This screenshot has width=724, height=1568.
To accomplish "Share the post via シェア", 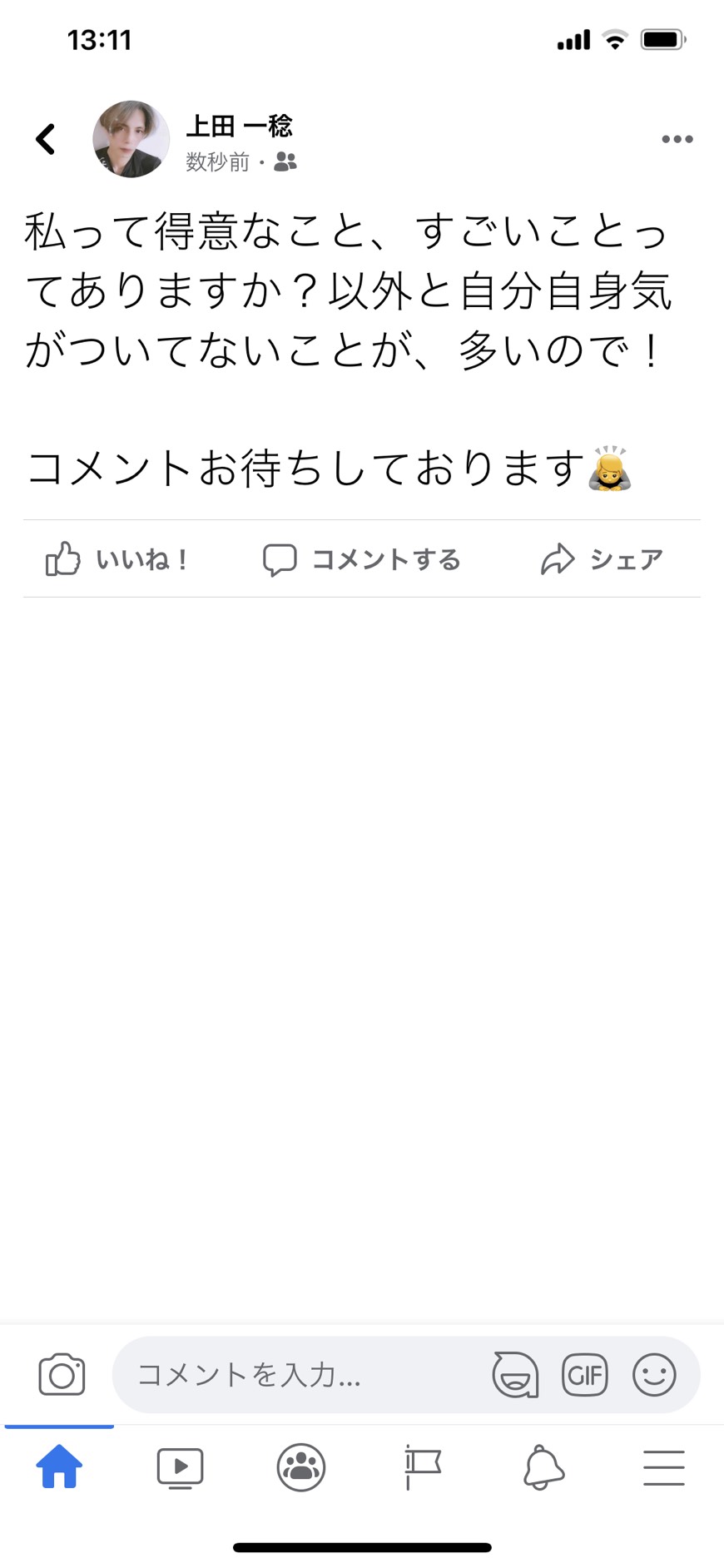I will coord(602,559).
